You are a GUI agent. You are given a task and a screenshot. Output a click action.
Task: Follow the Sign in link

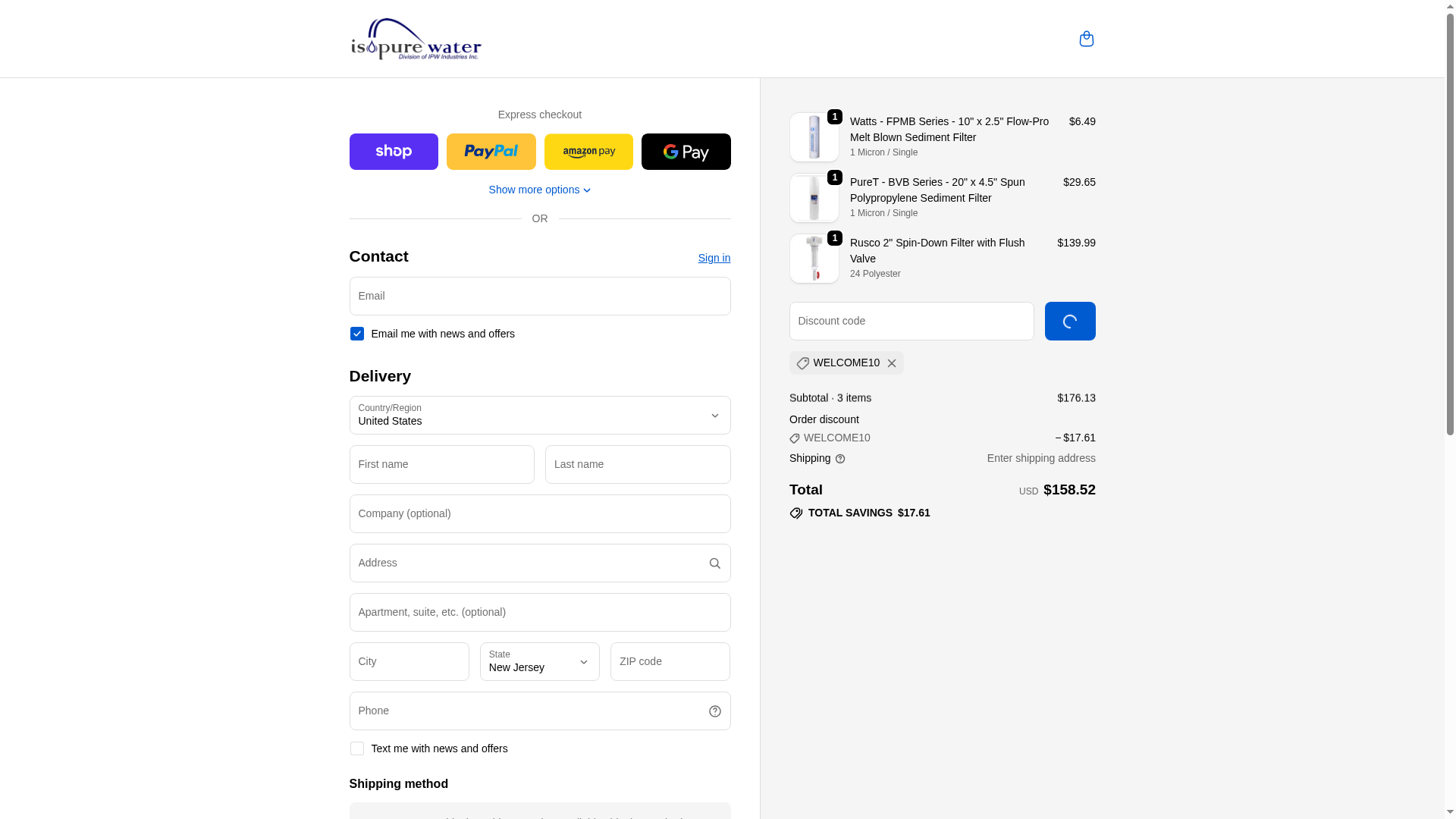pos(714,258)
